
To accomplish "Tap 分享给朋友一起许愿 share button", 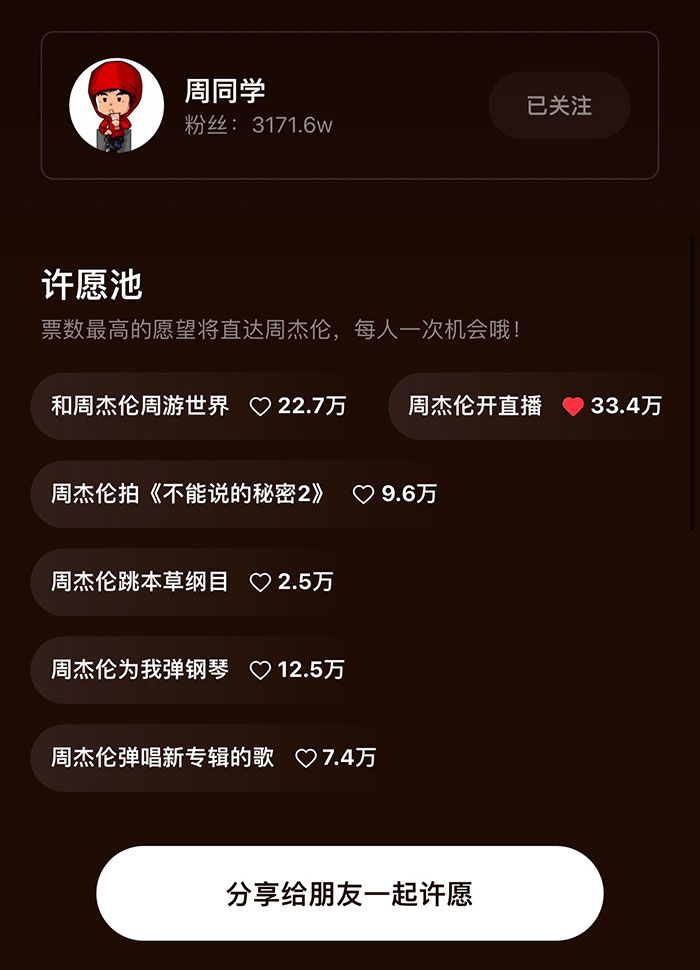I will [x=349, y=893].
